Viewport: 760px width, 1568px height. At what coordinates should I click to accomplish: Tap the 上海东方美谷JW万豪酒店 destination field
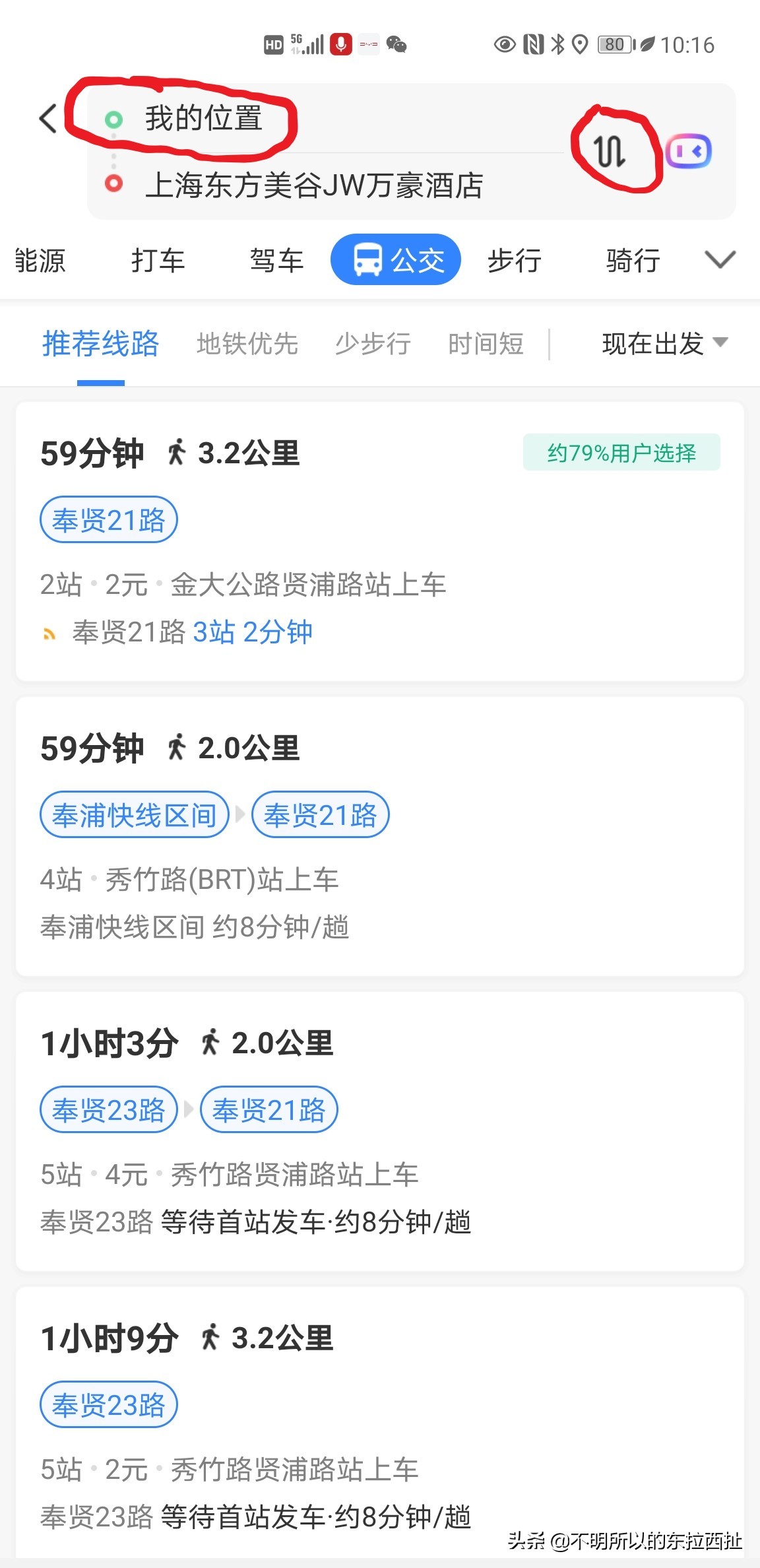coord(315,187)
